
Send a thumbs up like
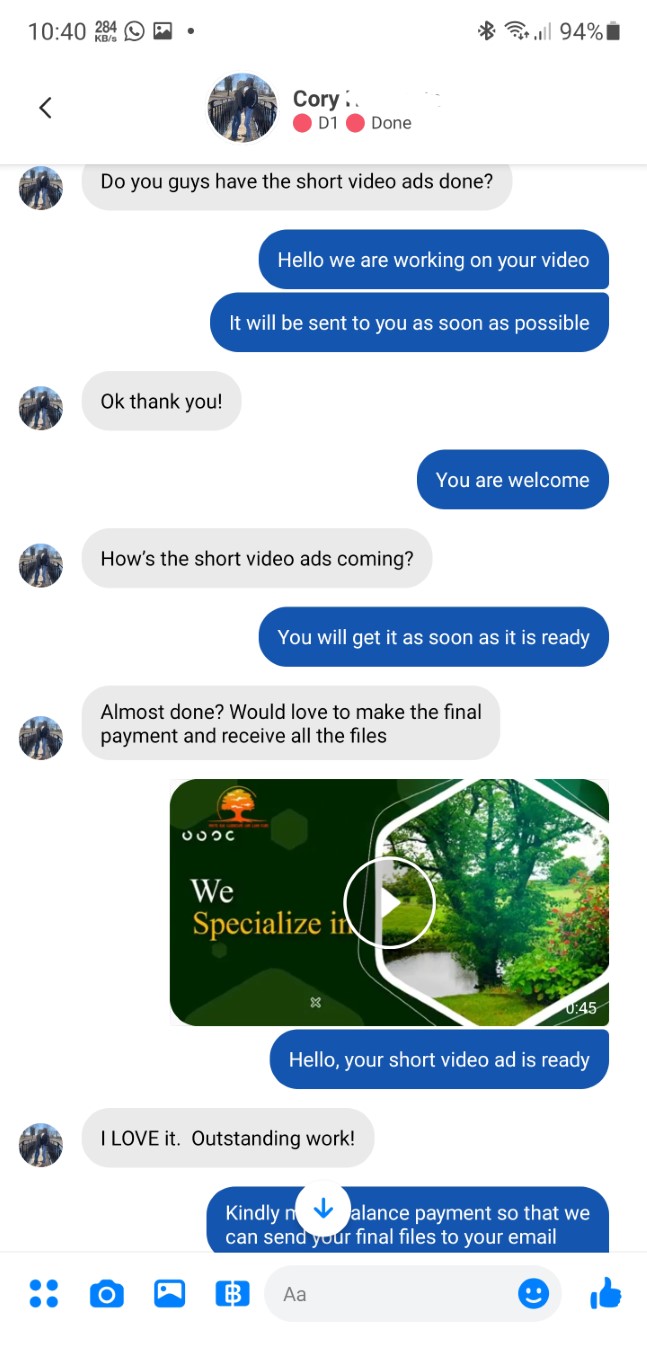(x=605, y=1294)
